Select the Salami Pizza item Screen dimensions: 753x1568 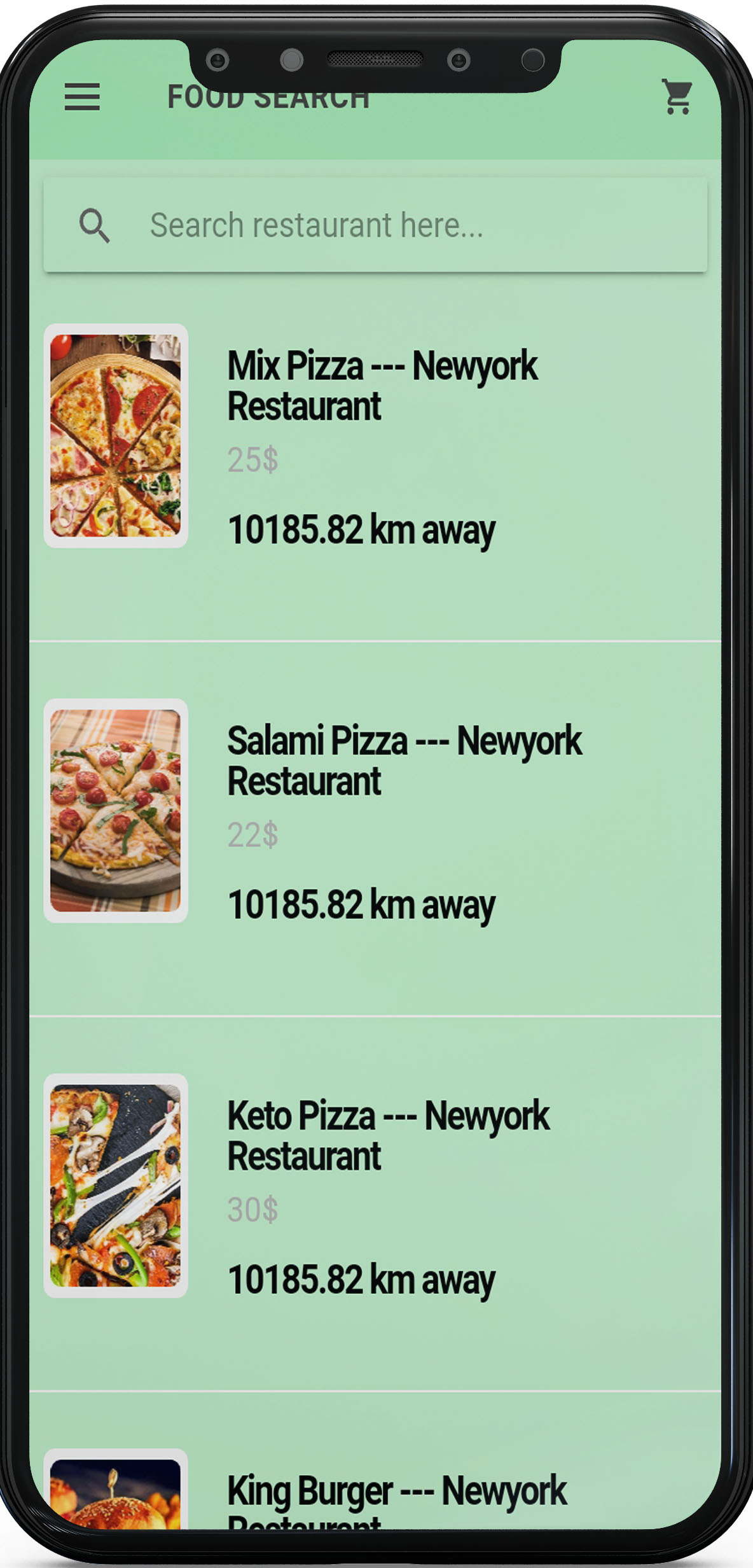tap(375, 829)
